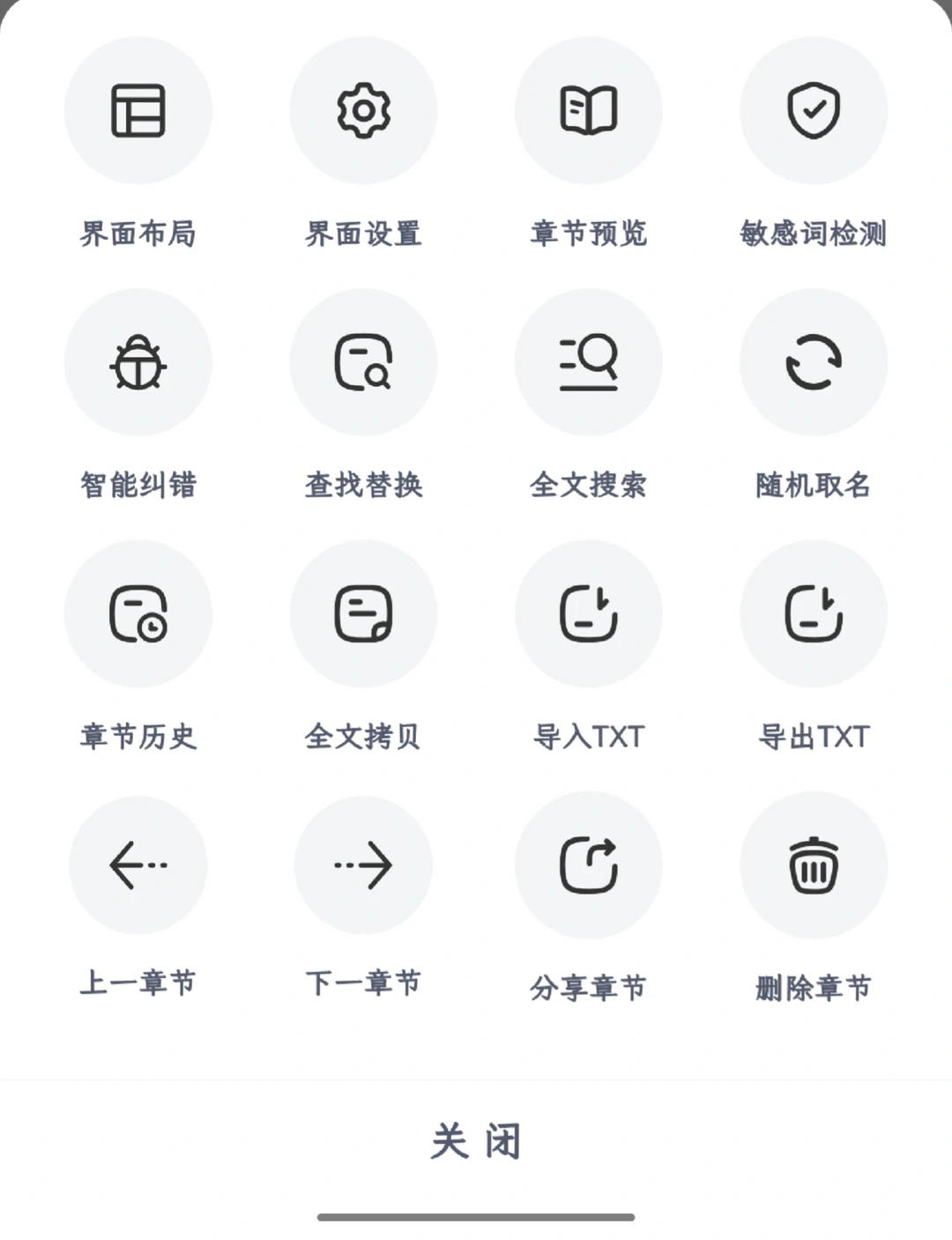View the 章节历史 chapter history

138,614
